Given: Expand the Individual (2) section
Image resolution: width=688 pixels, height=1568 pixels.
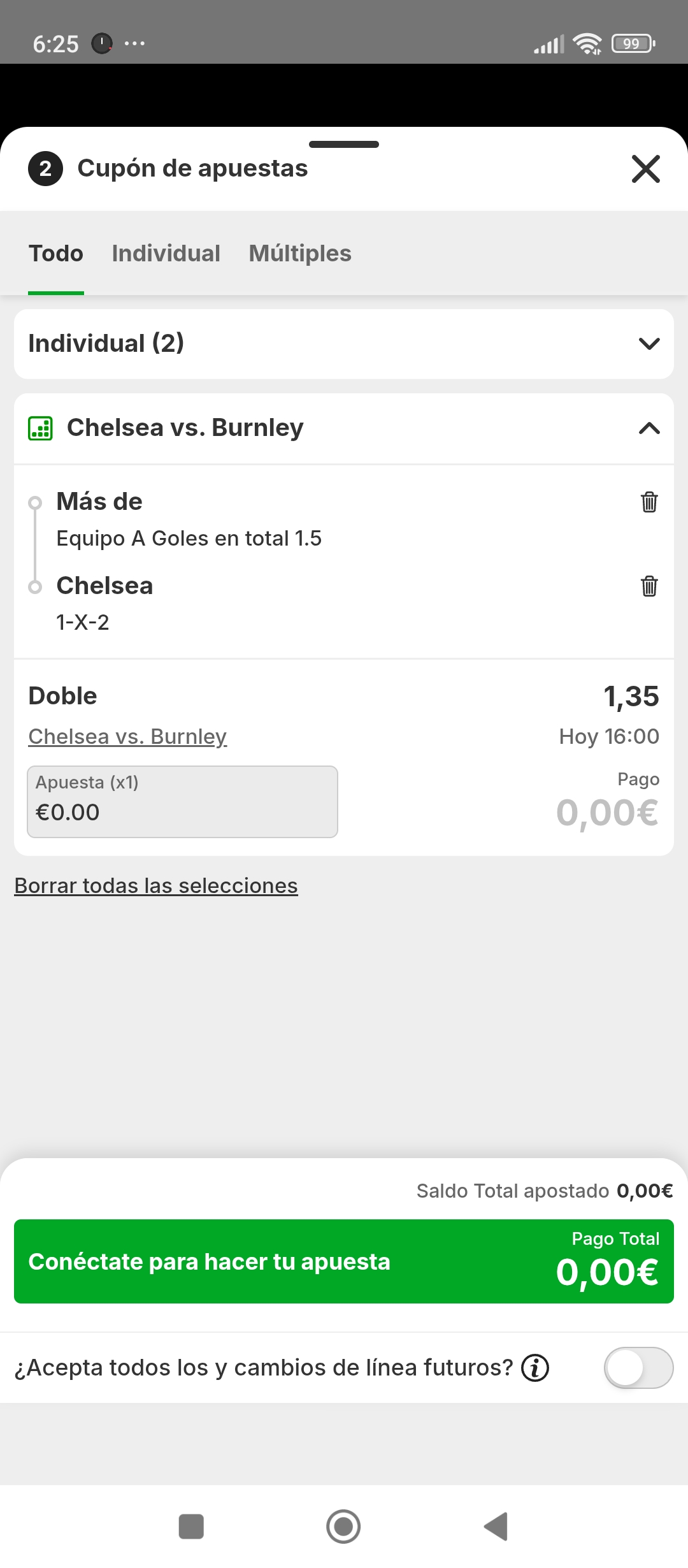Looking at the screenshot, I should [649, 344].
